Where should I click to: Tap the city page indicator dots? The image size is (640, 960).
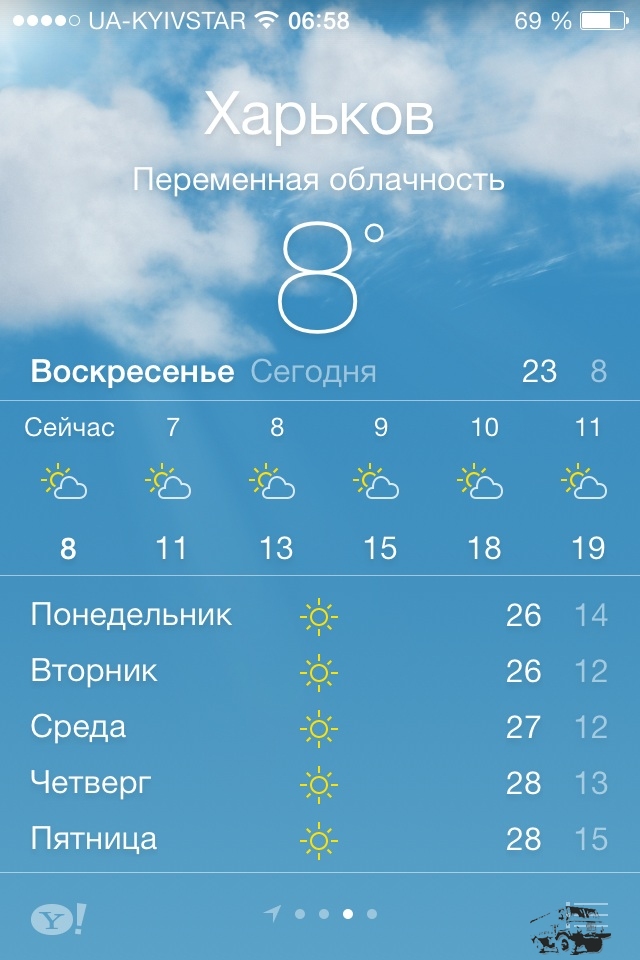322,913
